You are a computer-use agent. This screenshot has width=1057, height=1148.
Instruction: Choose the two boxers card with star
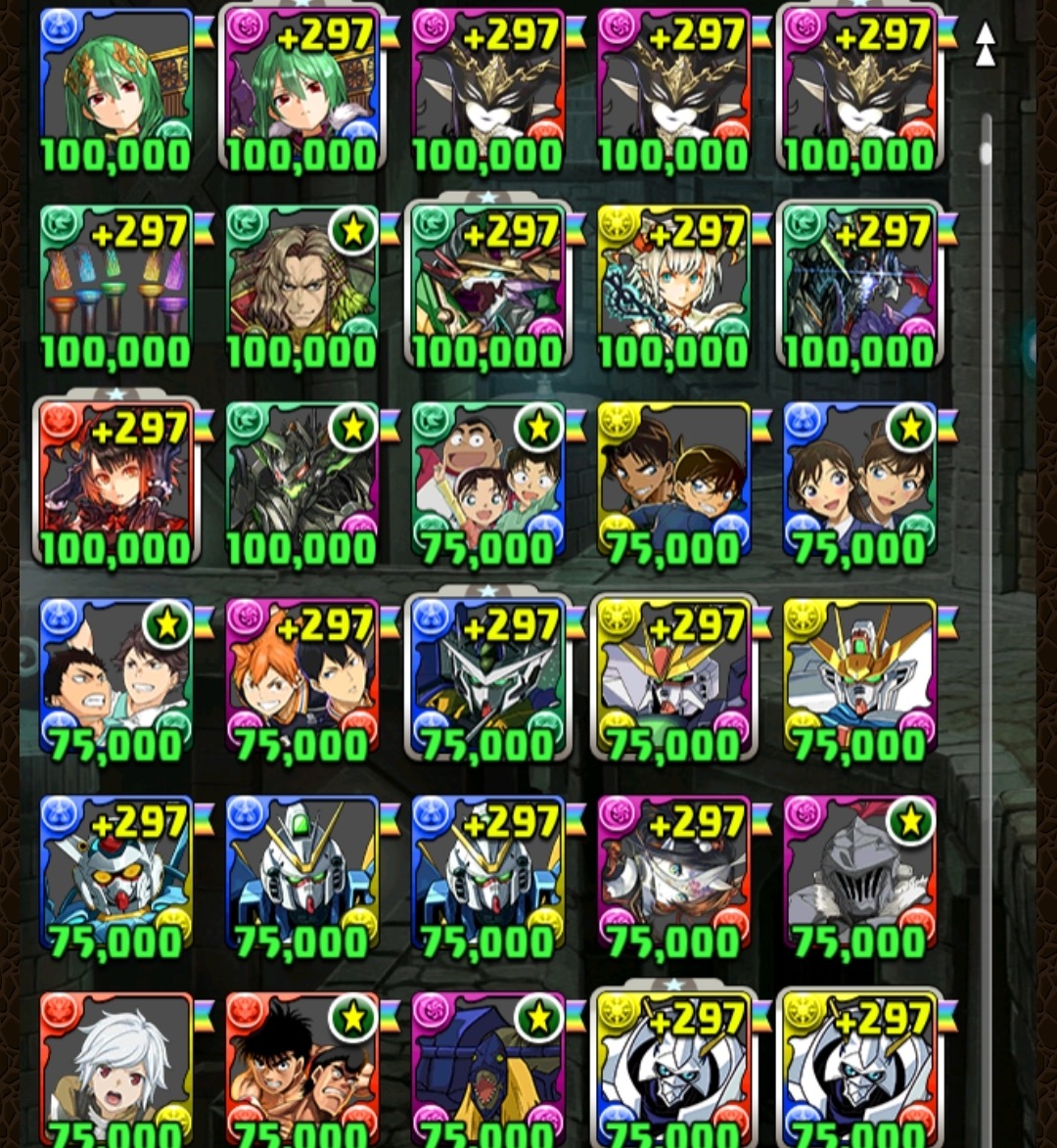point(301,1070)
